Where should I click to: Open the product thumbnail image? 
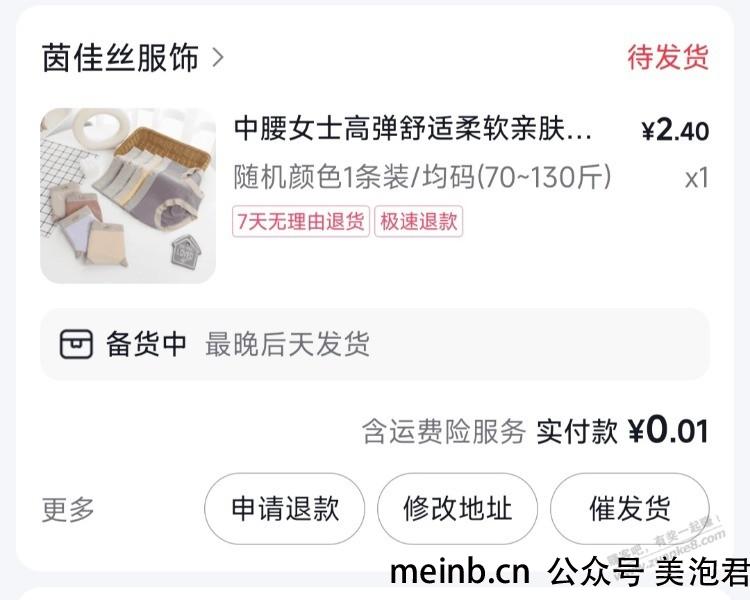(x=127, y=195)
